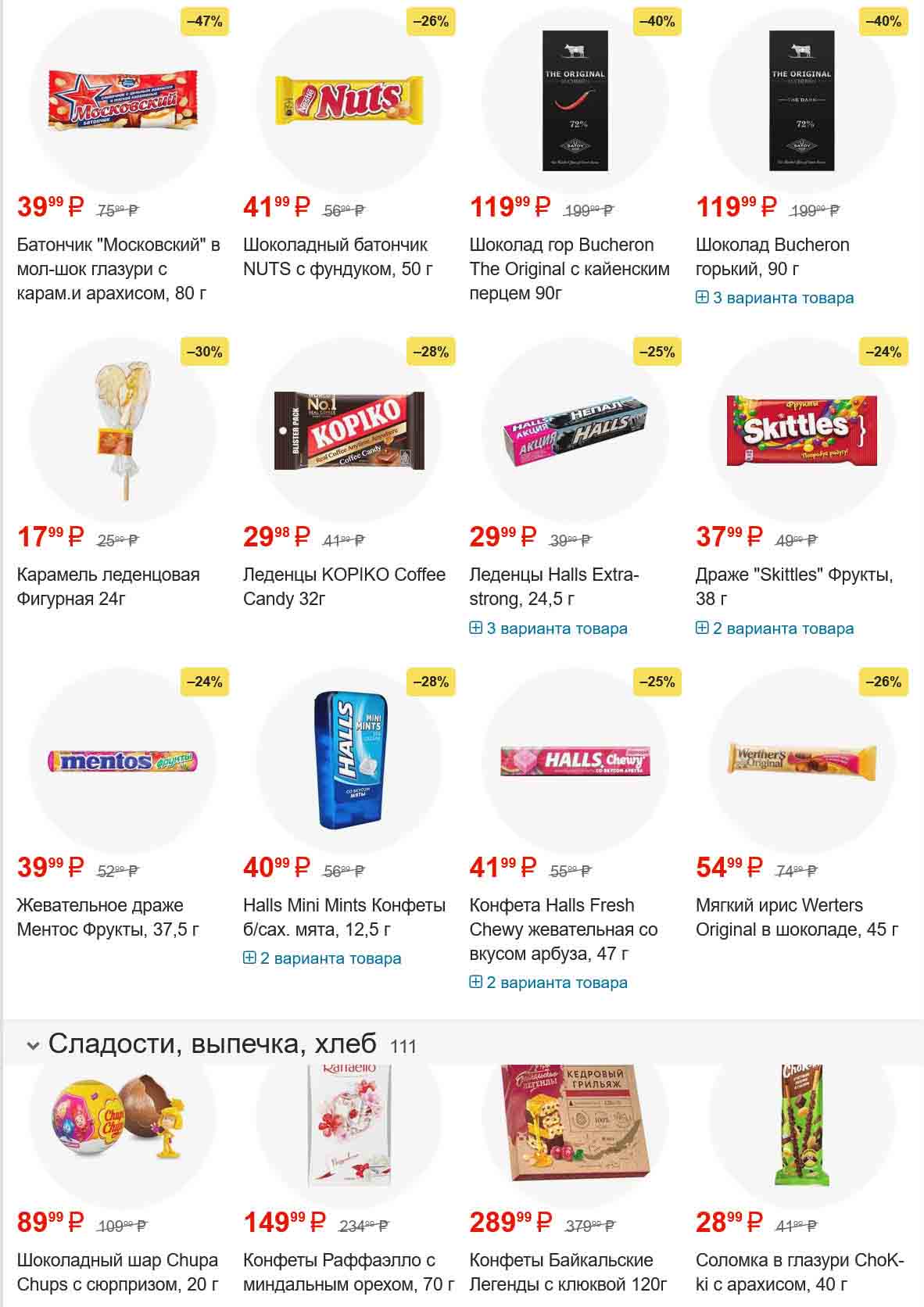View KOPIKO Coffee Candy product

pyautogui.click(x=344, y=586)
